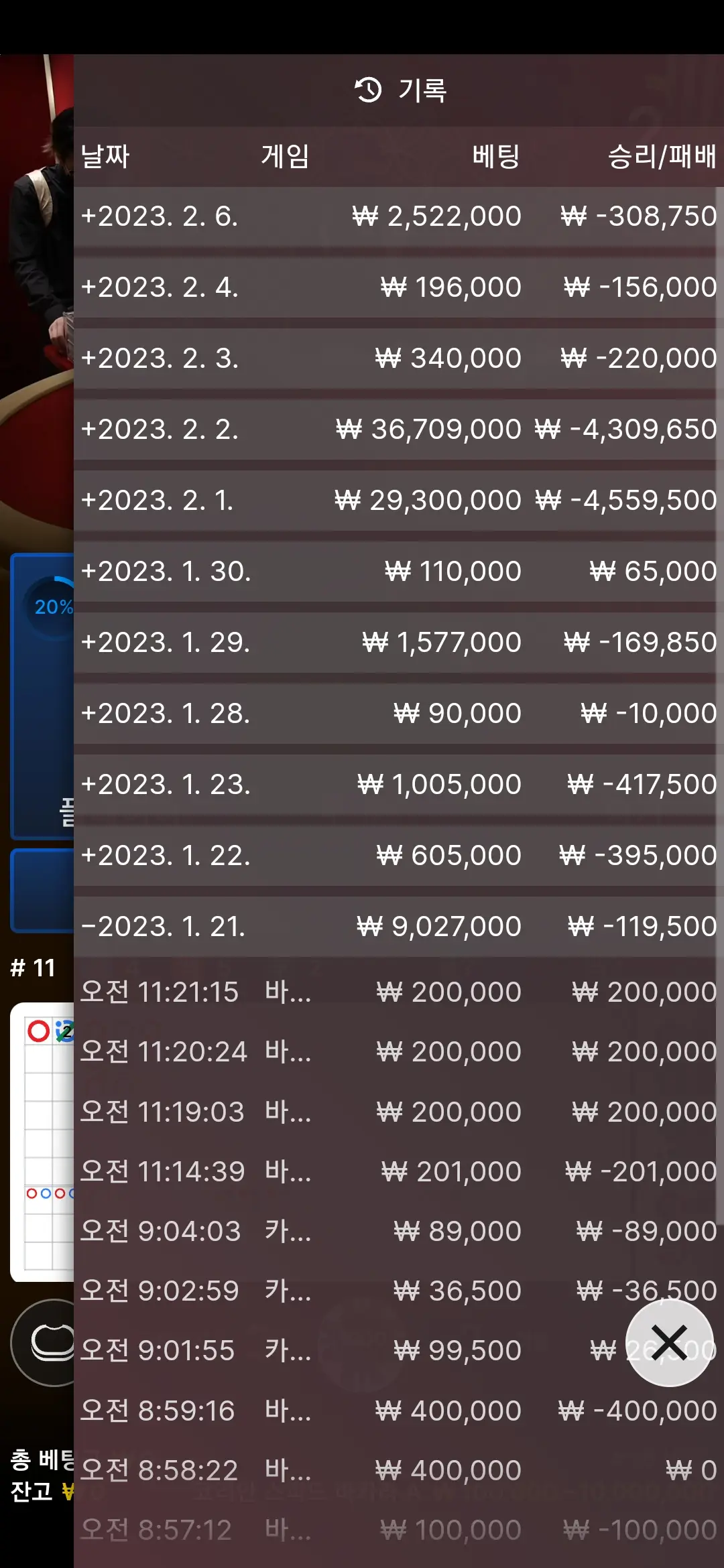Open the 오전 8:58:22 game record
This screenshot has width=724, height=1568.
point(395,1470)
